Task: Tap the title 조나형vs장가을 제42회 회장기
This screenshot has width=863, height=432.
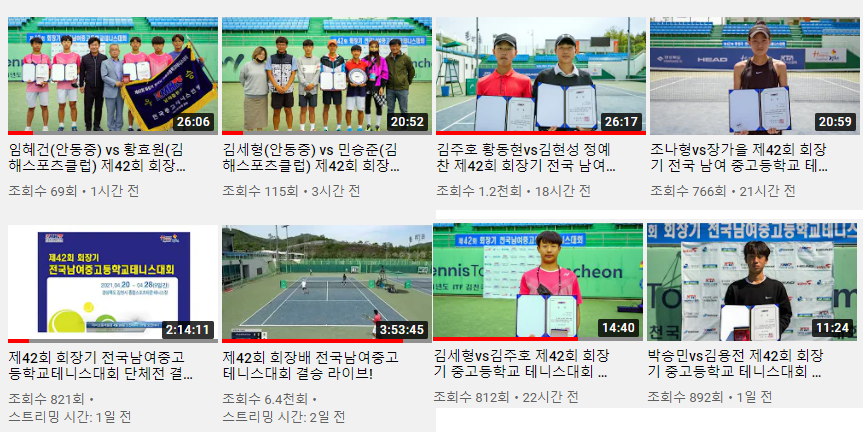Action: (x=738, y=157)
